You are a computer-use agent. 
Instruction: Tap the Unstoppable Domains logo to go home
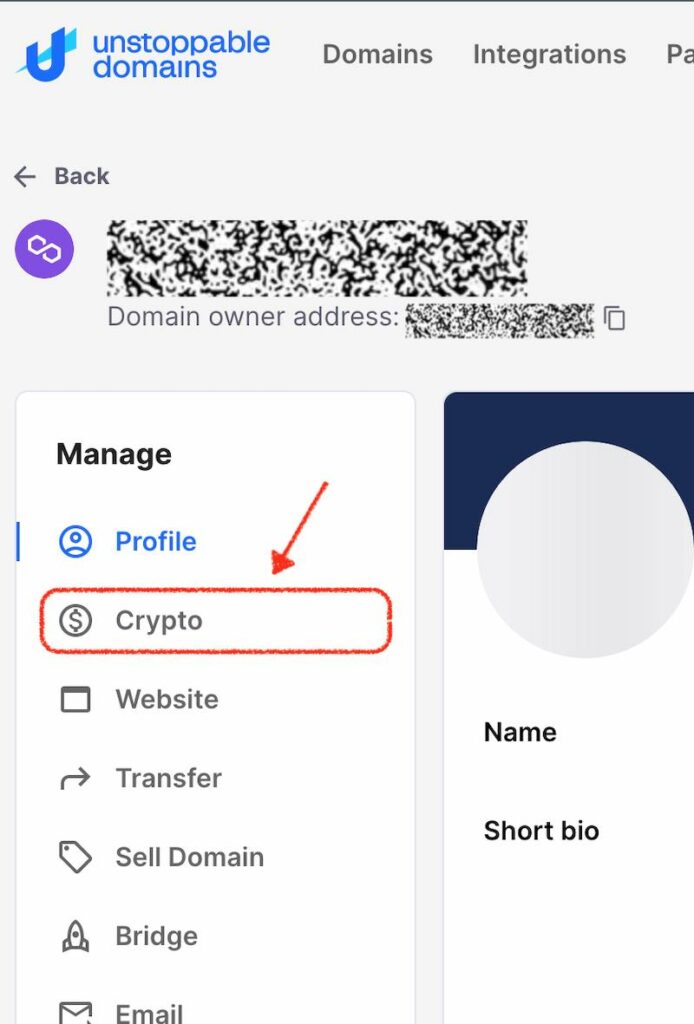(x=142, y=54)
